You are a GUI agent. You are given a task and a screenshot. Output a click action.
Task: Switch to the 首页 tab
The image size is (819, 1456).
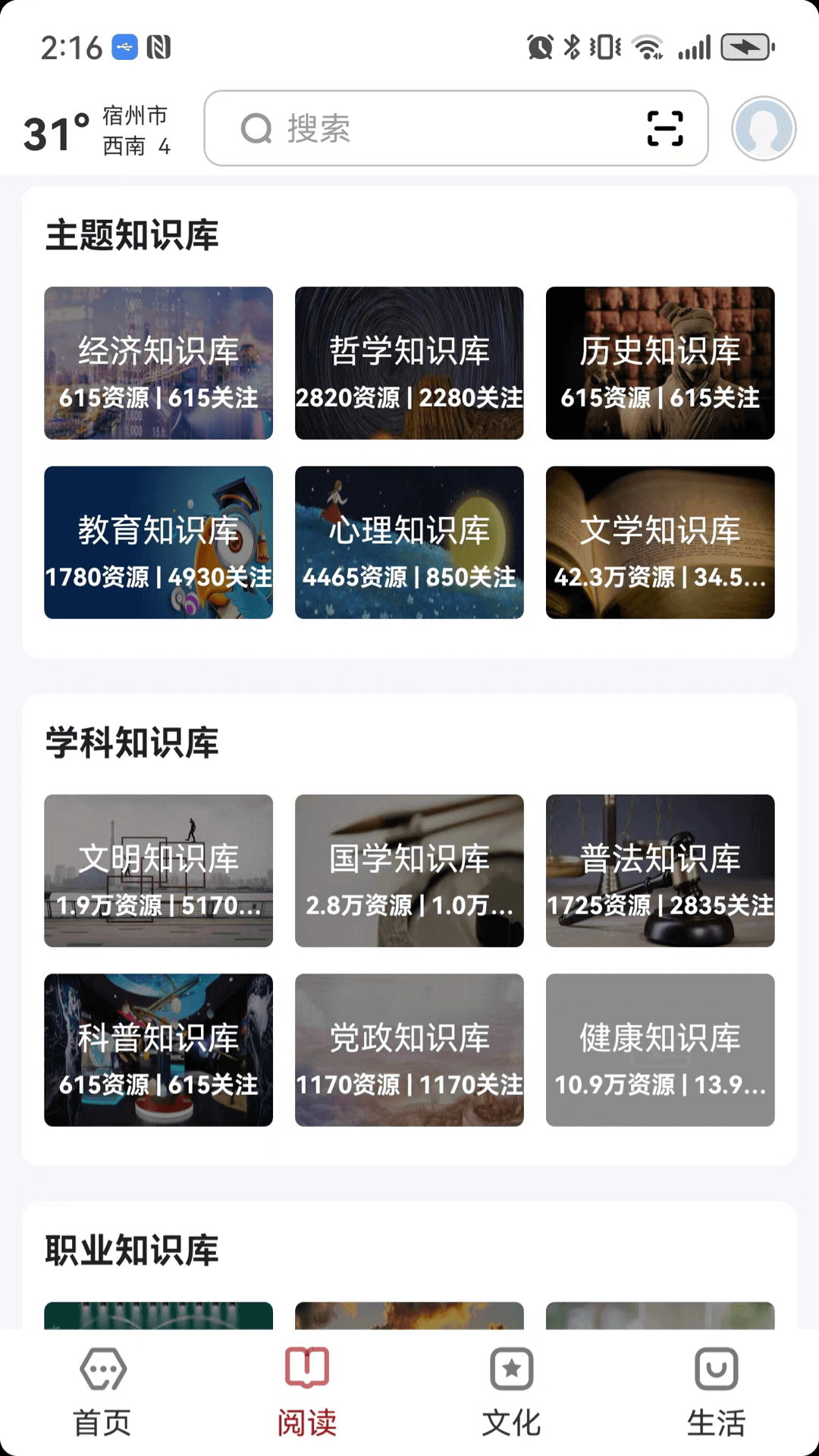(x=102, y=1392)
